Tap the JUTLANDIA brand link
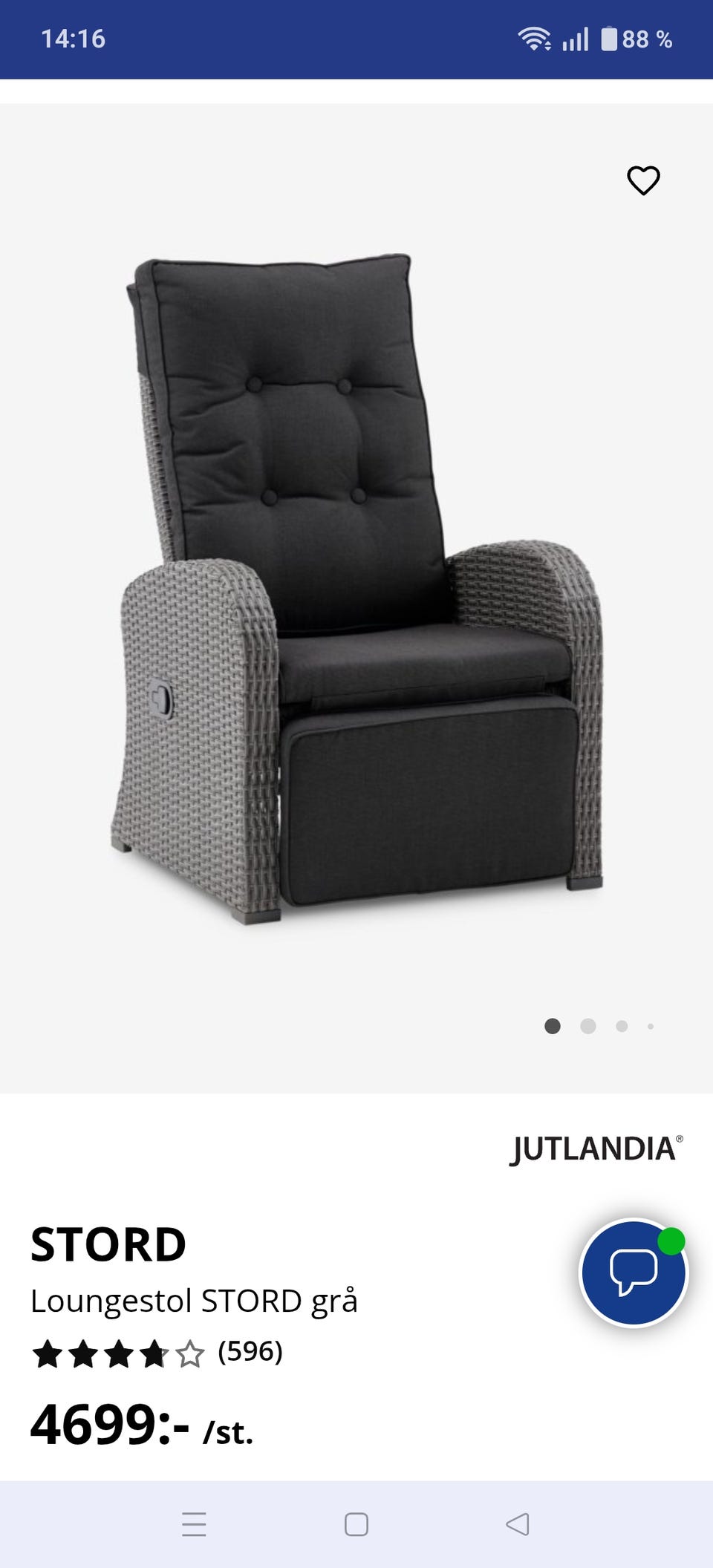 click(595, 1149)
